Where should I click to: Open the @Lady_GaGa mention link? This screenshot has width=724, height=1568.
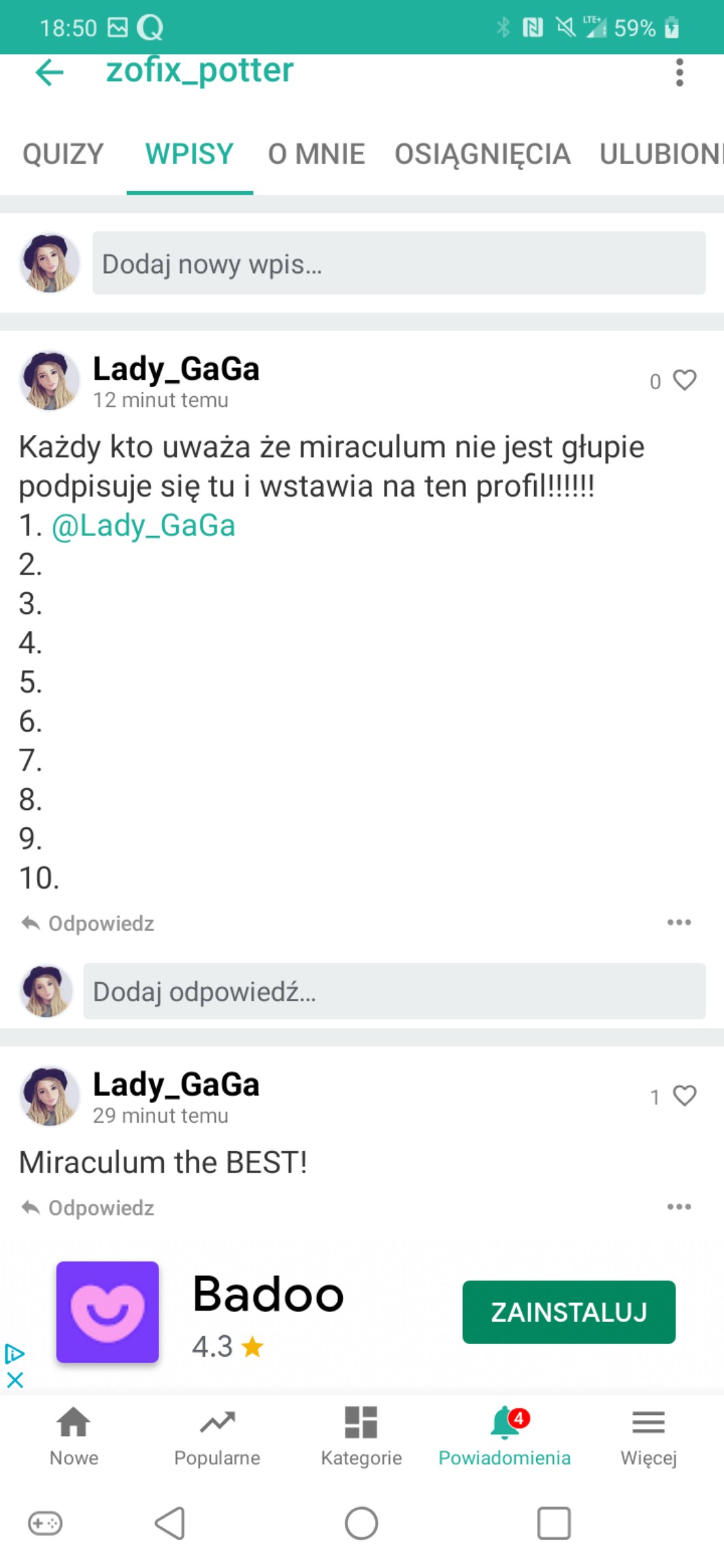[x=143, y=525]
